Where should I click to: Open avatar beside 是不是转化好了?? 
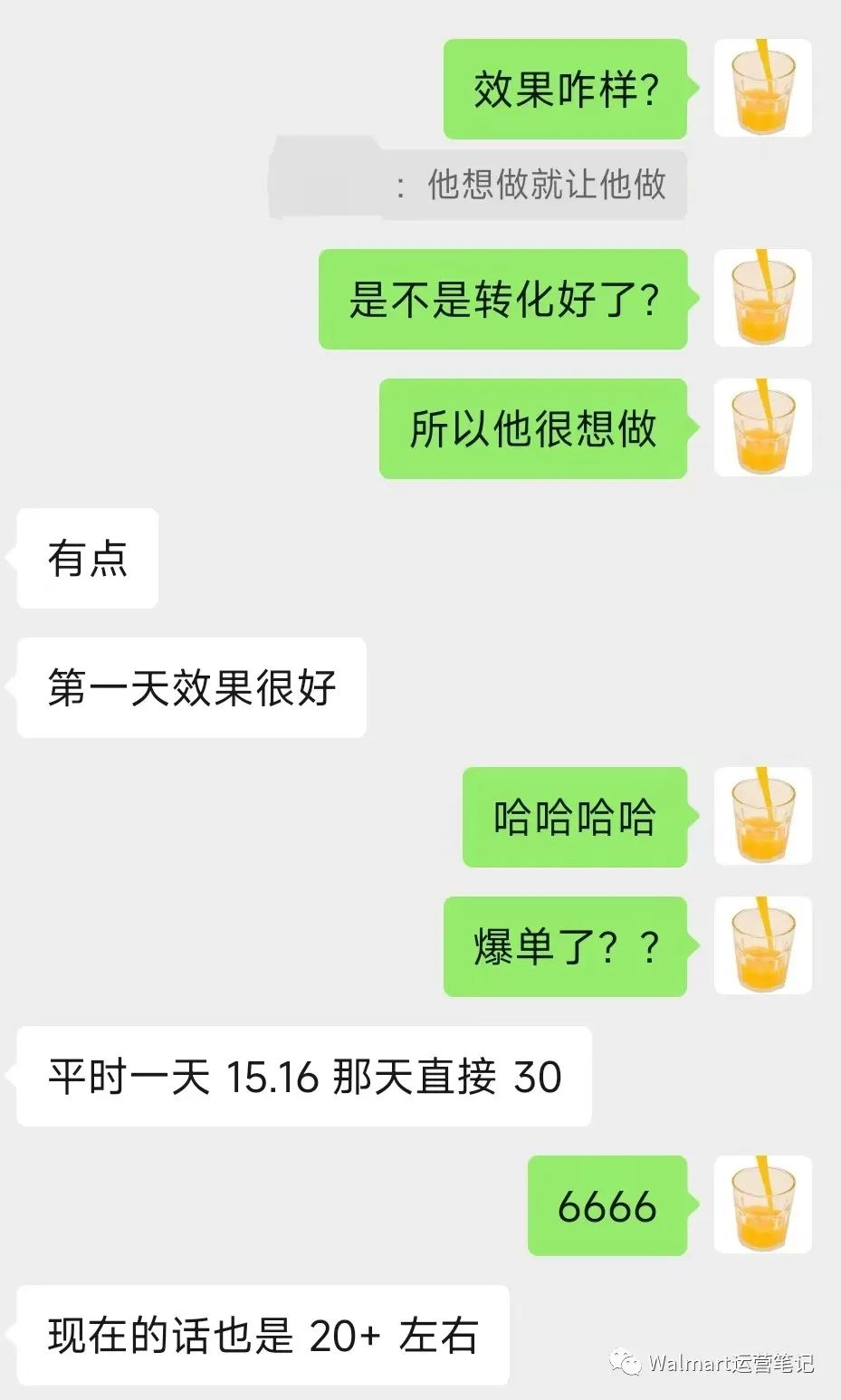pos(762,298)
